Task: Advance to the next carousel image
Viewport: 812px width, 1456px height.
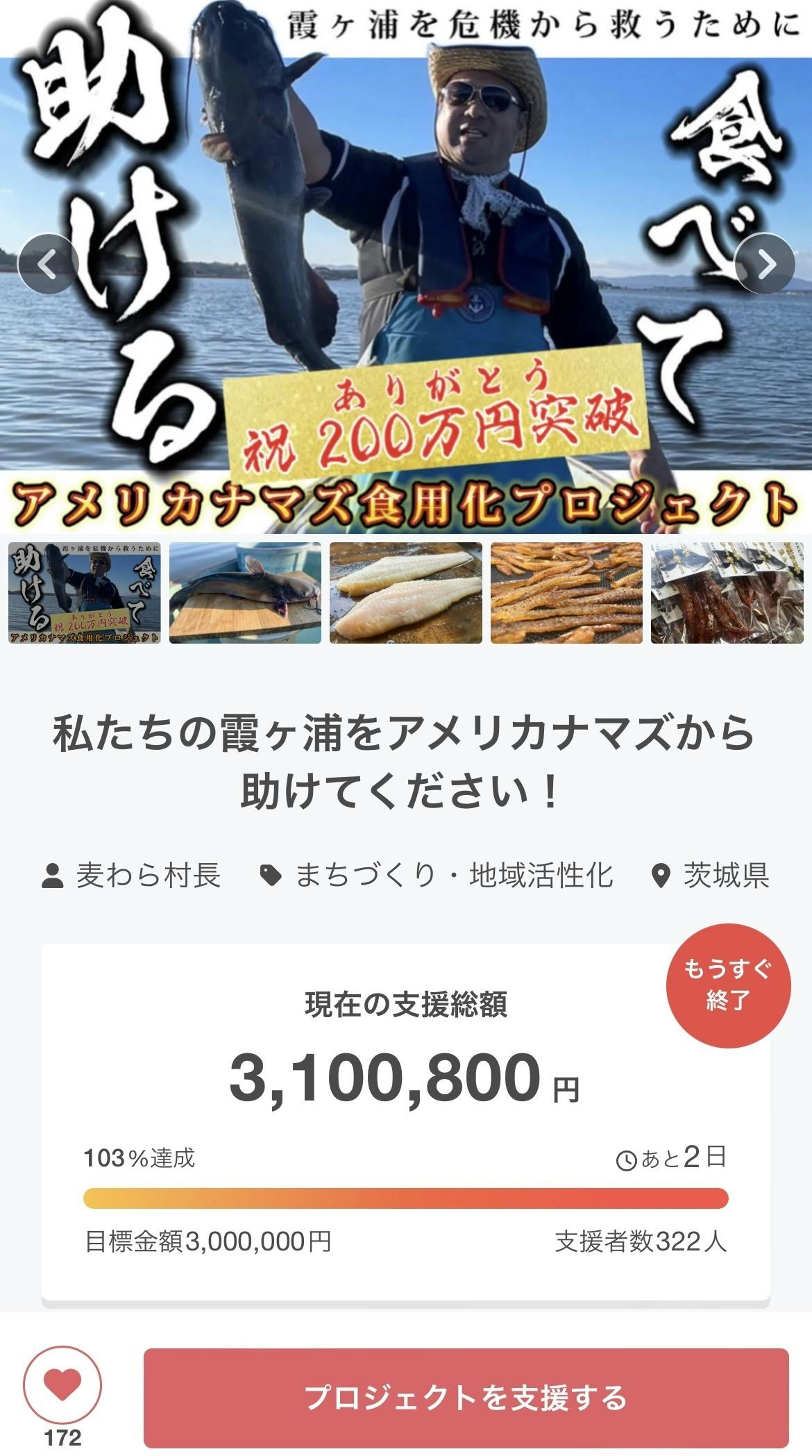Action: 765,264
